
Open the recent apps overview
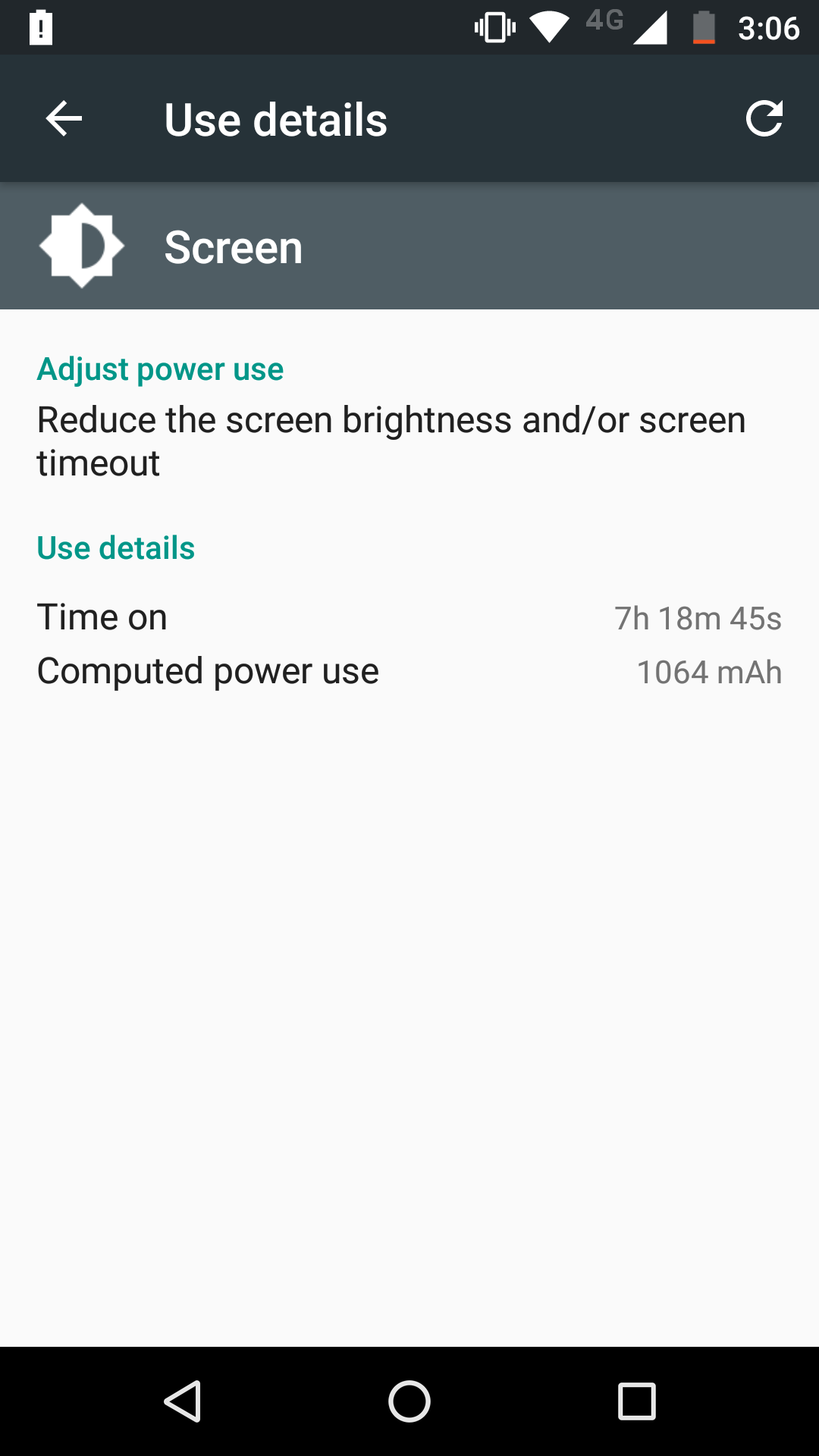point(636,1401)
